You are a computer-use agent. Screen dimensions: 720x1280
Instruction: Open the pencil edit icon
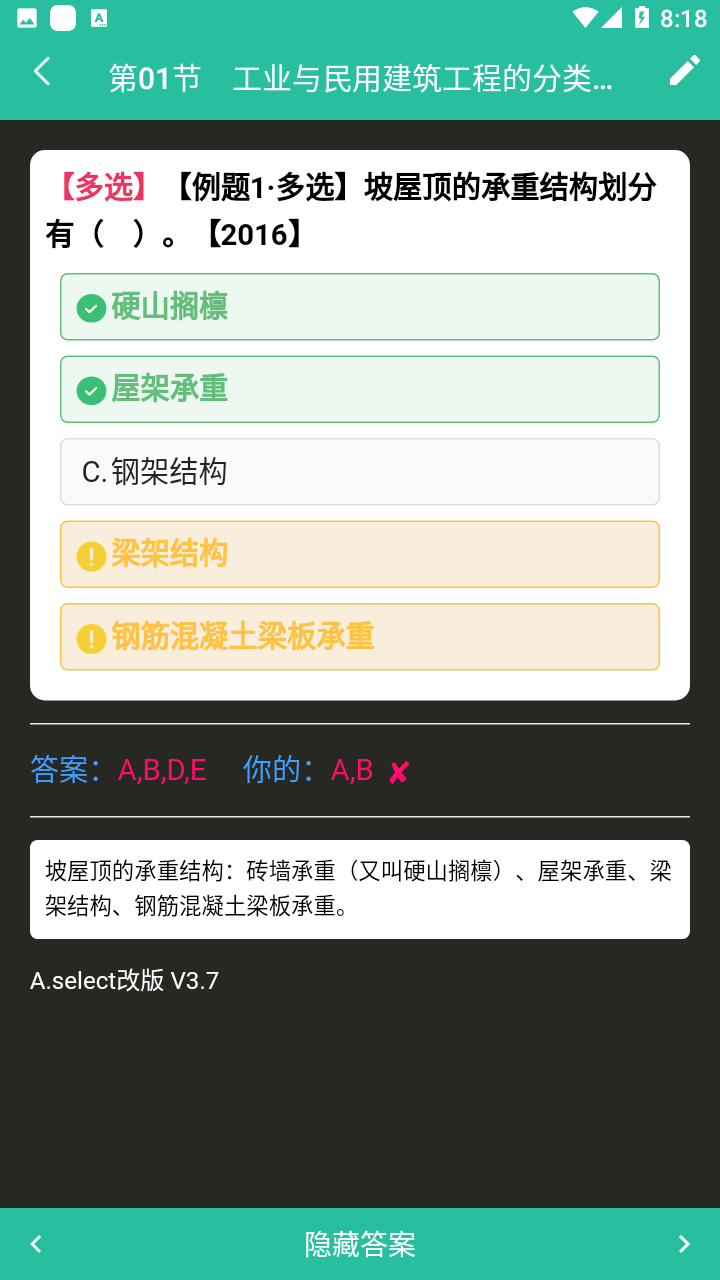click(x=684, y=70)
